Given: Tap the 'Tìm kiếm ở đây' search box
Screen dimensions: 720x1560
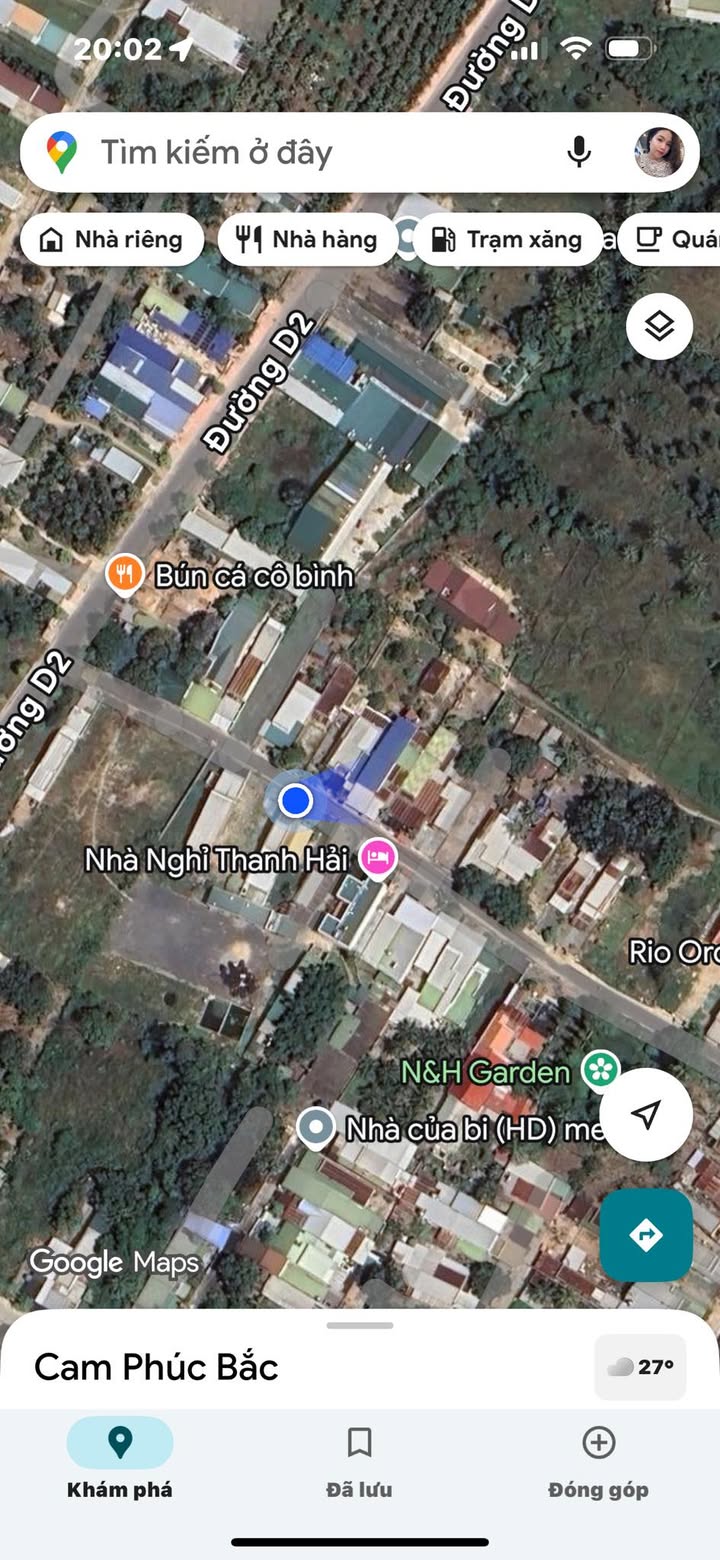Looking at the screenshot, I should 300,153.
